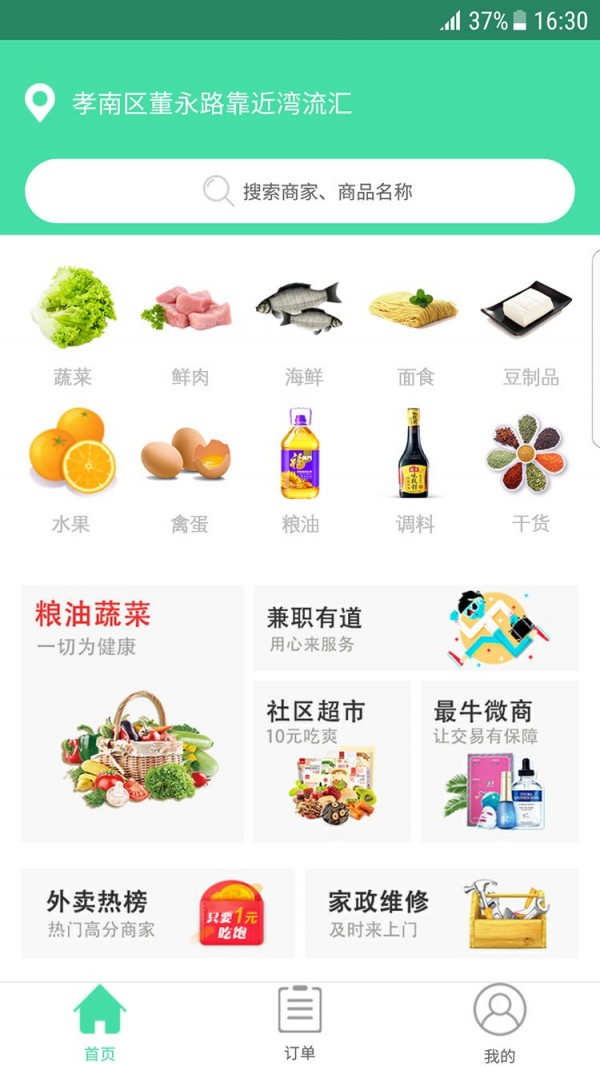Screen dimensions: 600x1066
Task: Open the 粮油蔬菜 promo card
Action: [x=133, y=713]
